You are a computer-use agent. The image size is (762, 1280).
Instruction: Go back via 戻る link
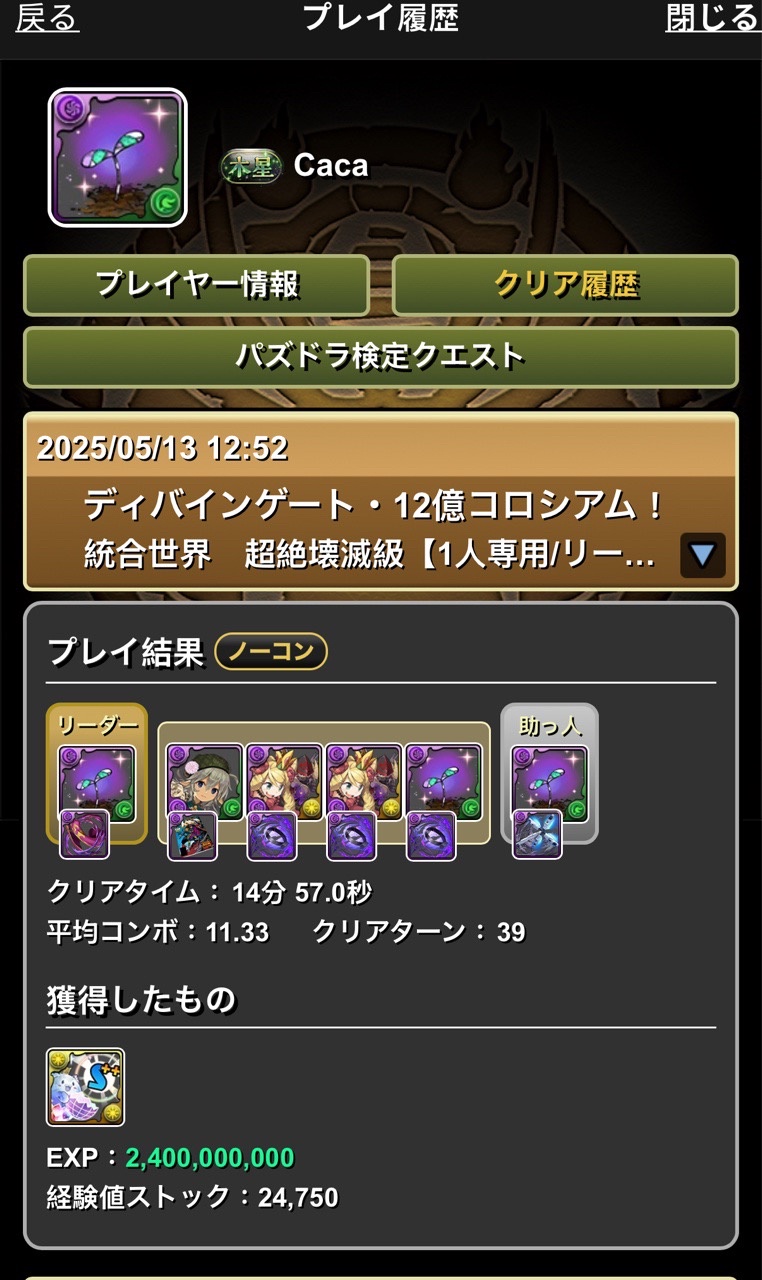coord(47,18)
